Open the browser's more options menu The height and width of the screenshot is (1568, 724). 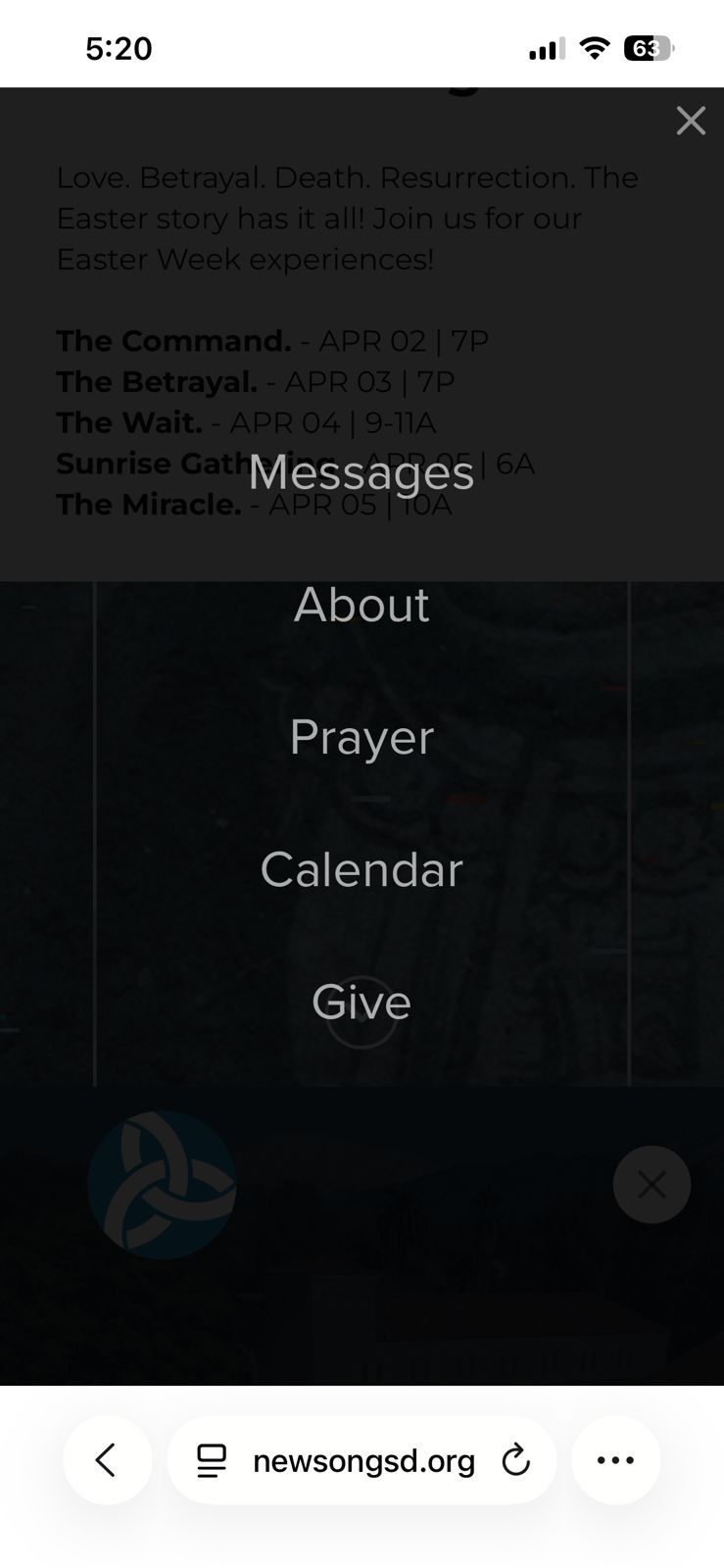click(x=615, y=1460)
